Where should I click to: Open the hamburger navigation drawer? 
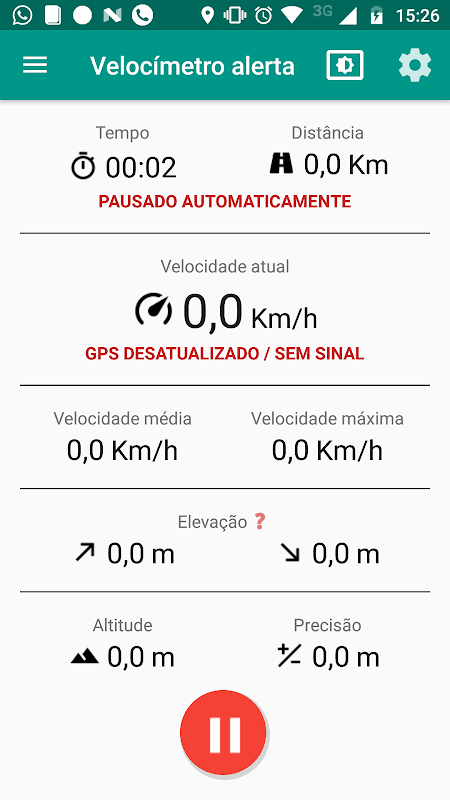point(35,65)
